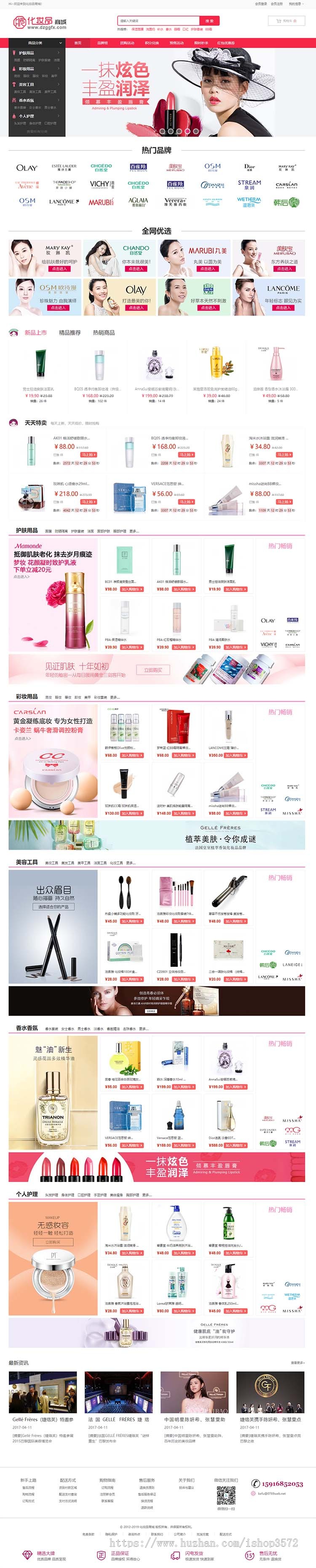Expand the 商品分类 category dropdown
The image size is (316, 1568).
coord(37,43)
